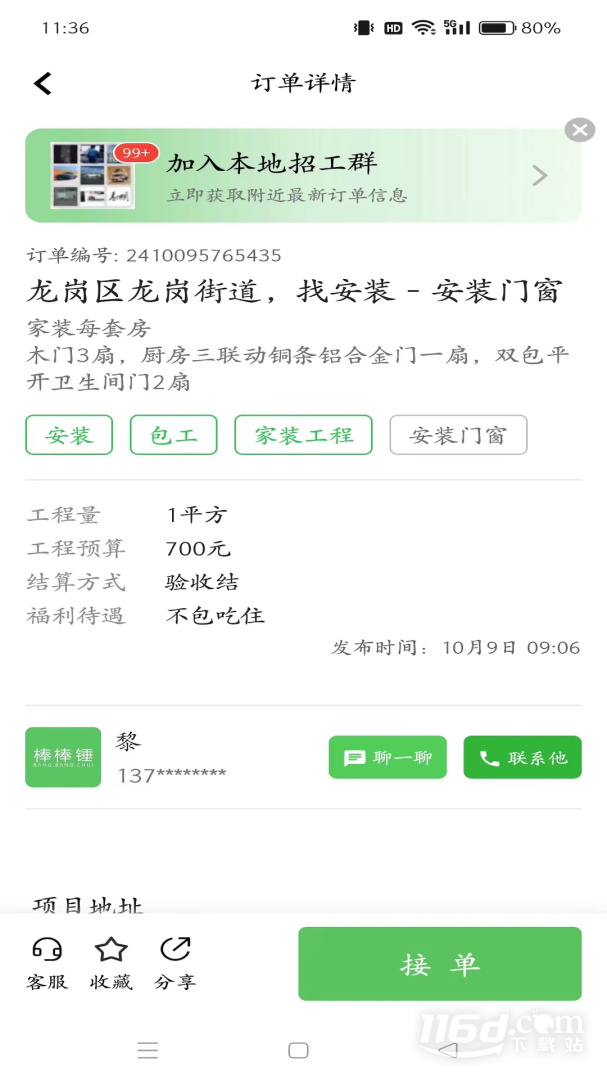607x1080 pixels.
Task: Open the 加入本地招工群 banner
Action: pos(303,176)
